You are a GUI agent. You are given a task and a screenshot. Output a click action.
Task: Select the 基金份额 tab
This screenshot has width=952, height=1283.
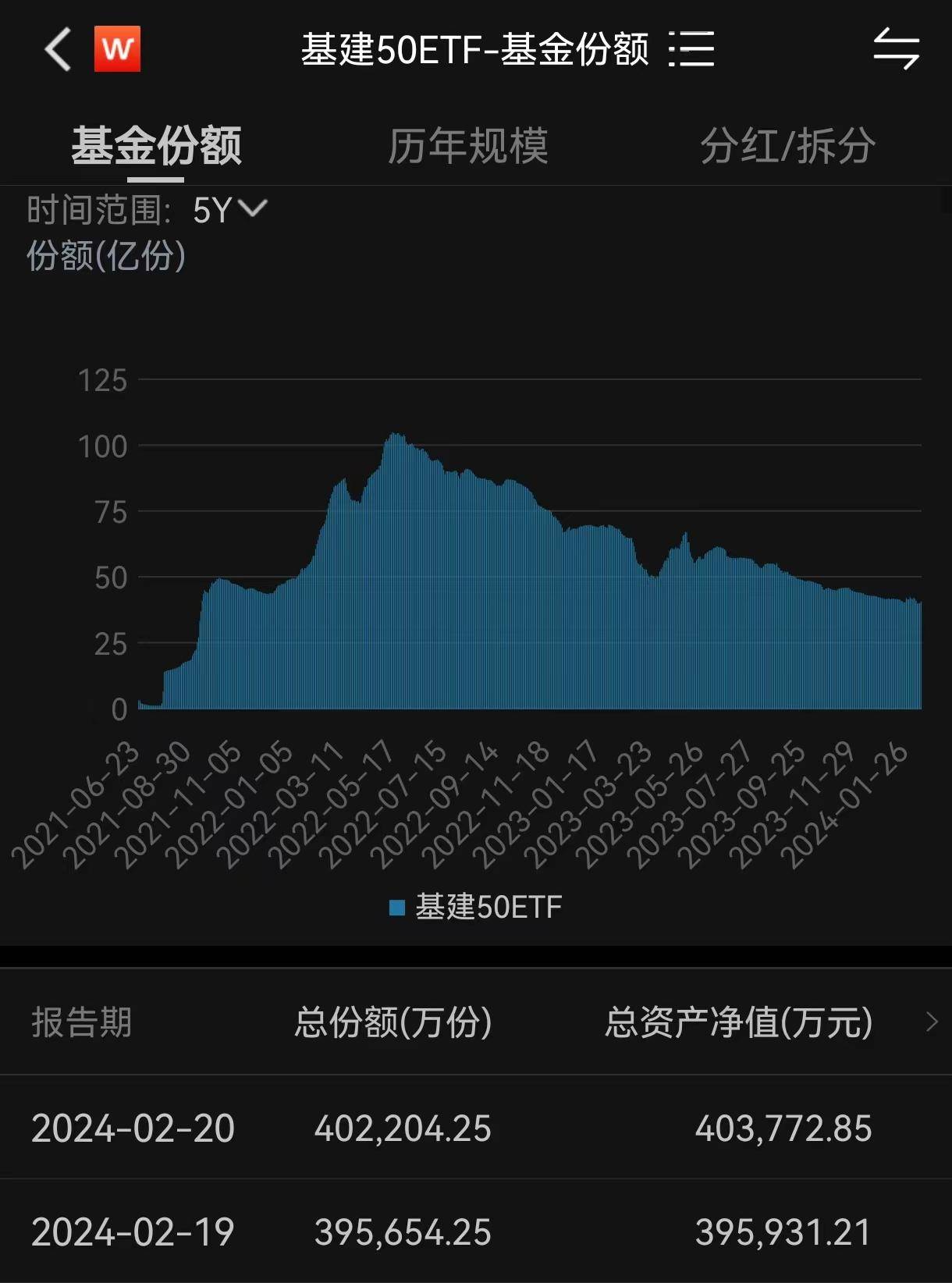(158, 143)
